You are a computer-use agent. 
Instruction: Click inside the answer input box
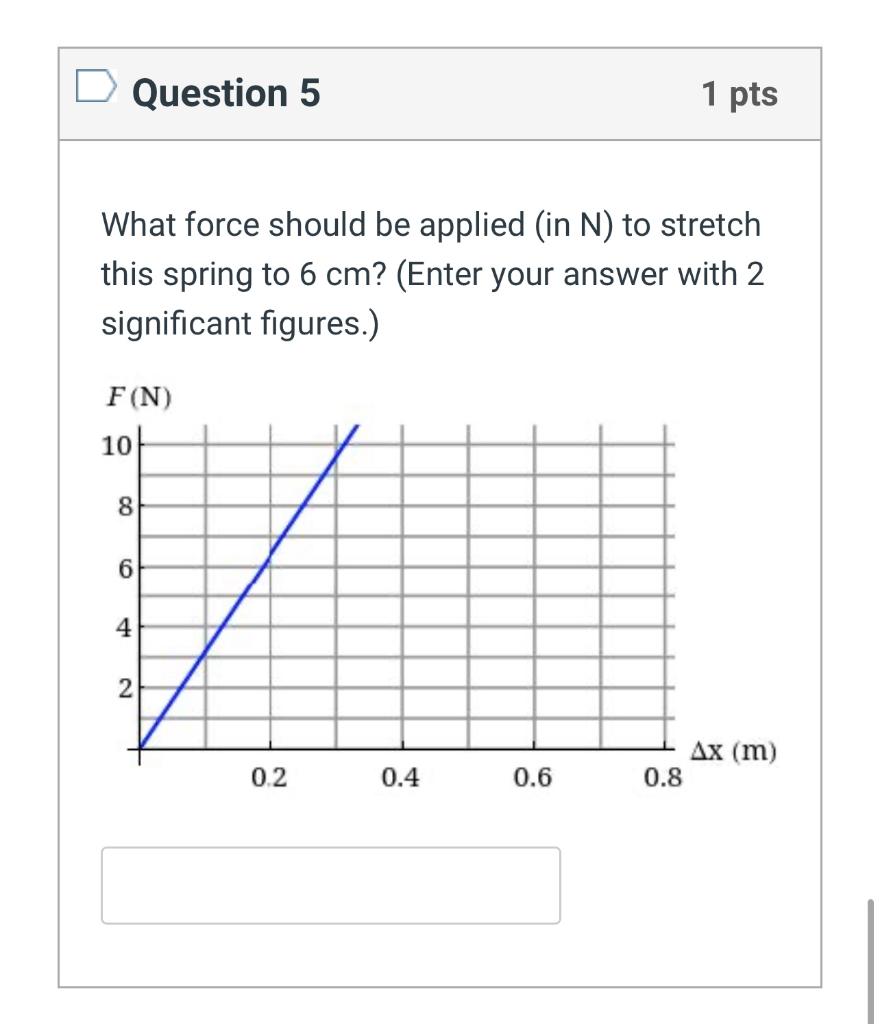[x=330, y=884]
